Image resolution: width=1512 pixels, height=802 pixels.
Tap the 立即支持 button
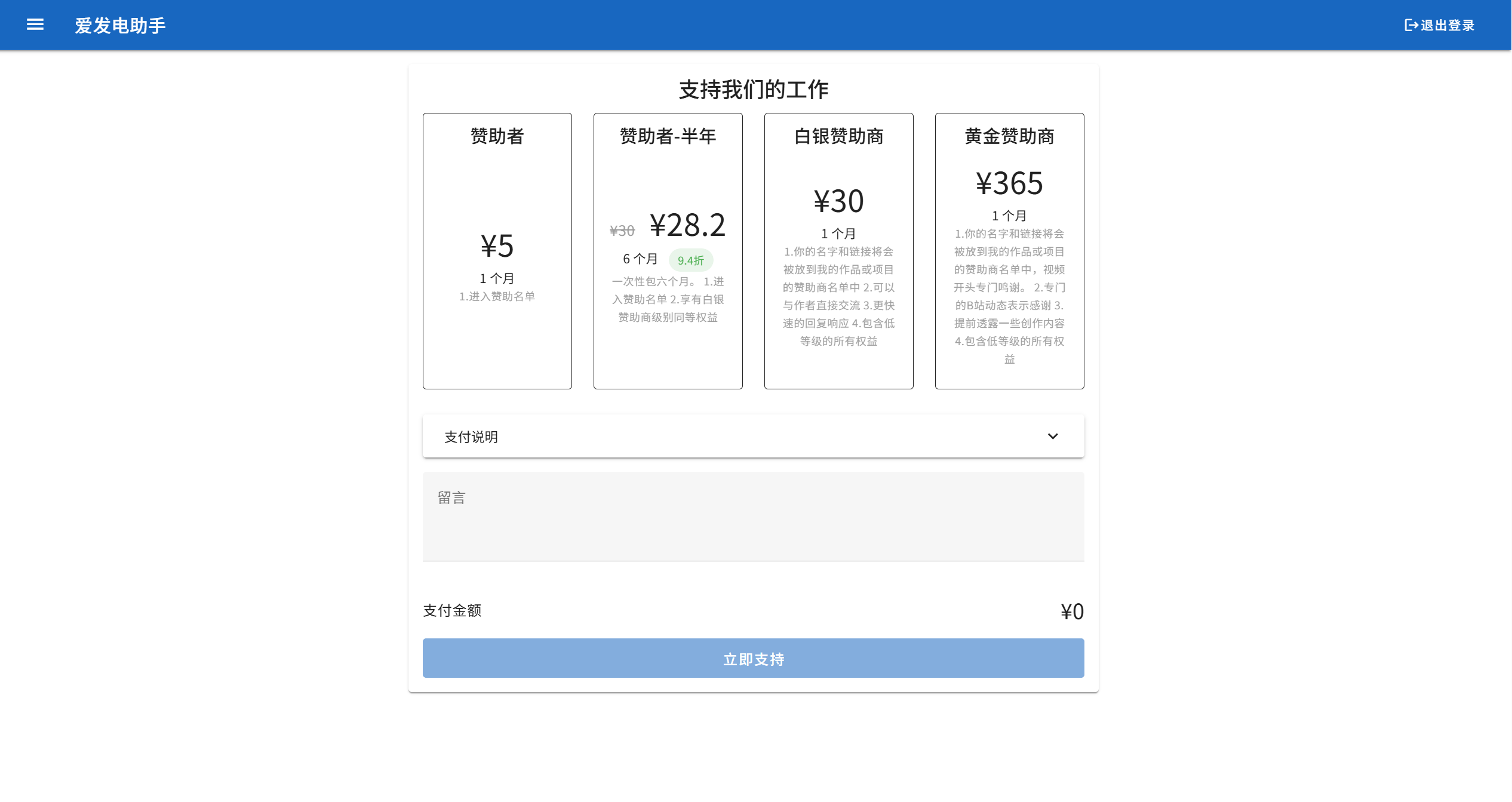[x=753, y=659]
